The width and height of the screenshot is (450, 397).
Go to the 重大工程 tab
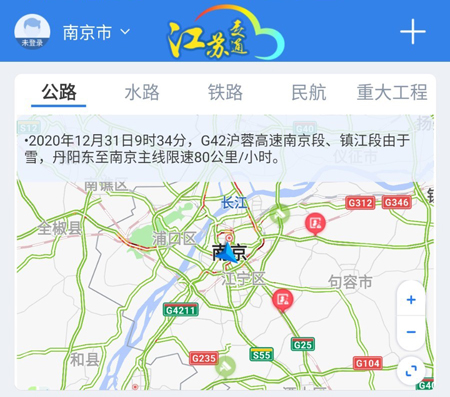point(392,92)
